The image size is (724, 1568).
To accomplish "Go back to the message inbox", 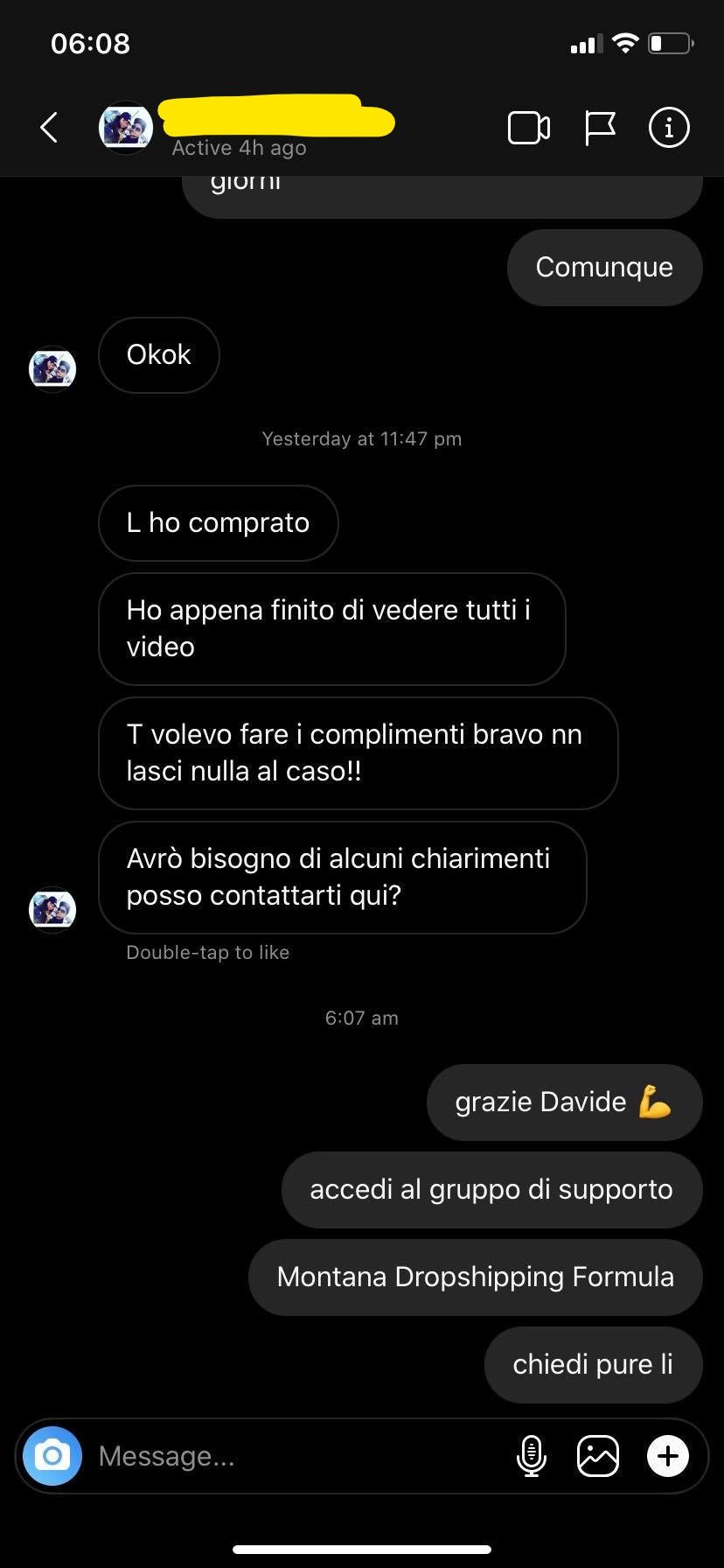I will 49,128.
